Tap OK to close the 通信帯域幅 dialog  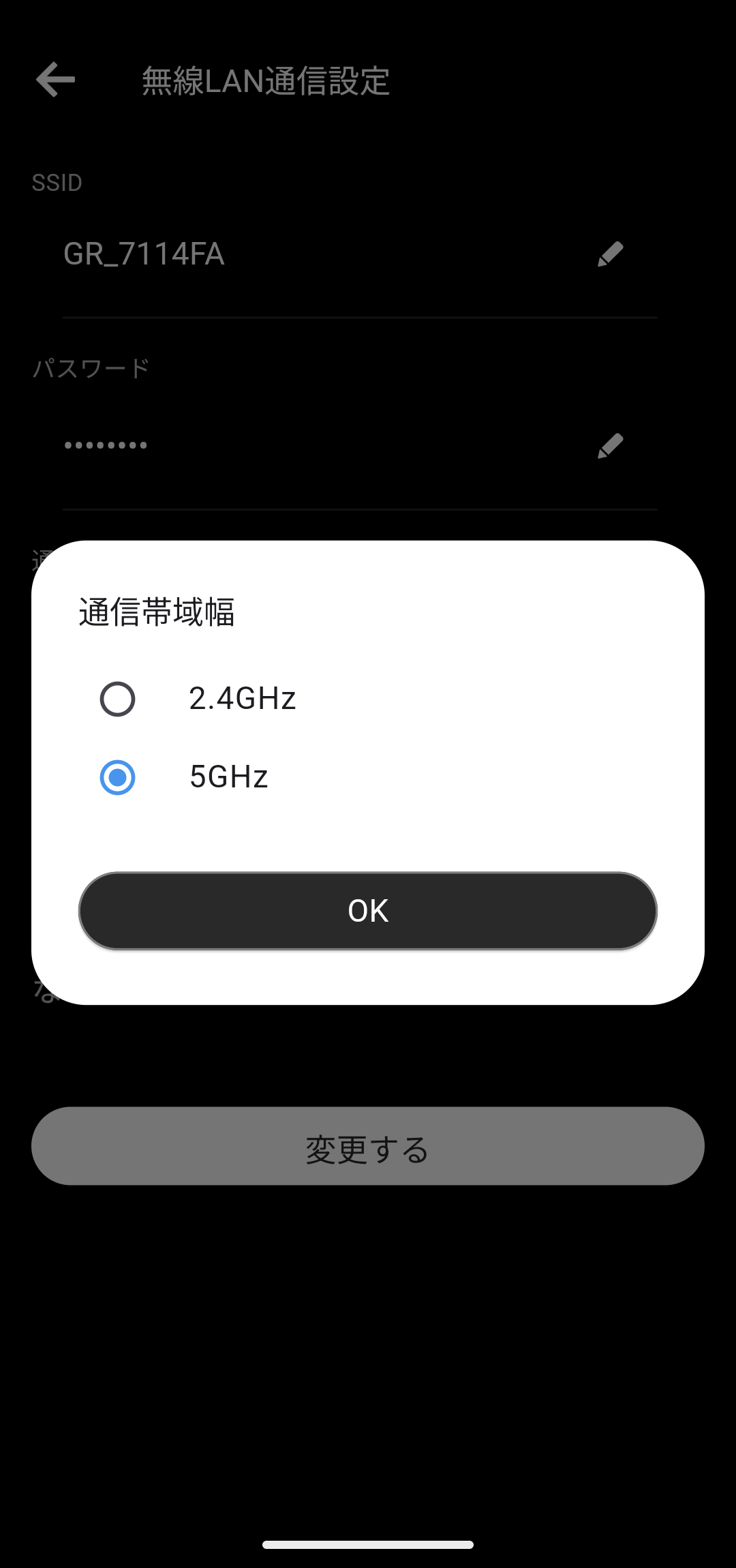367,910
